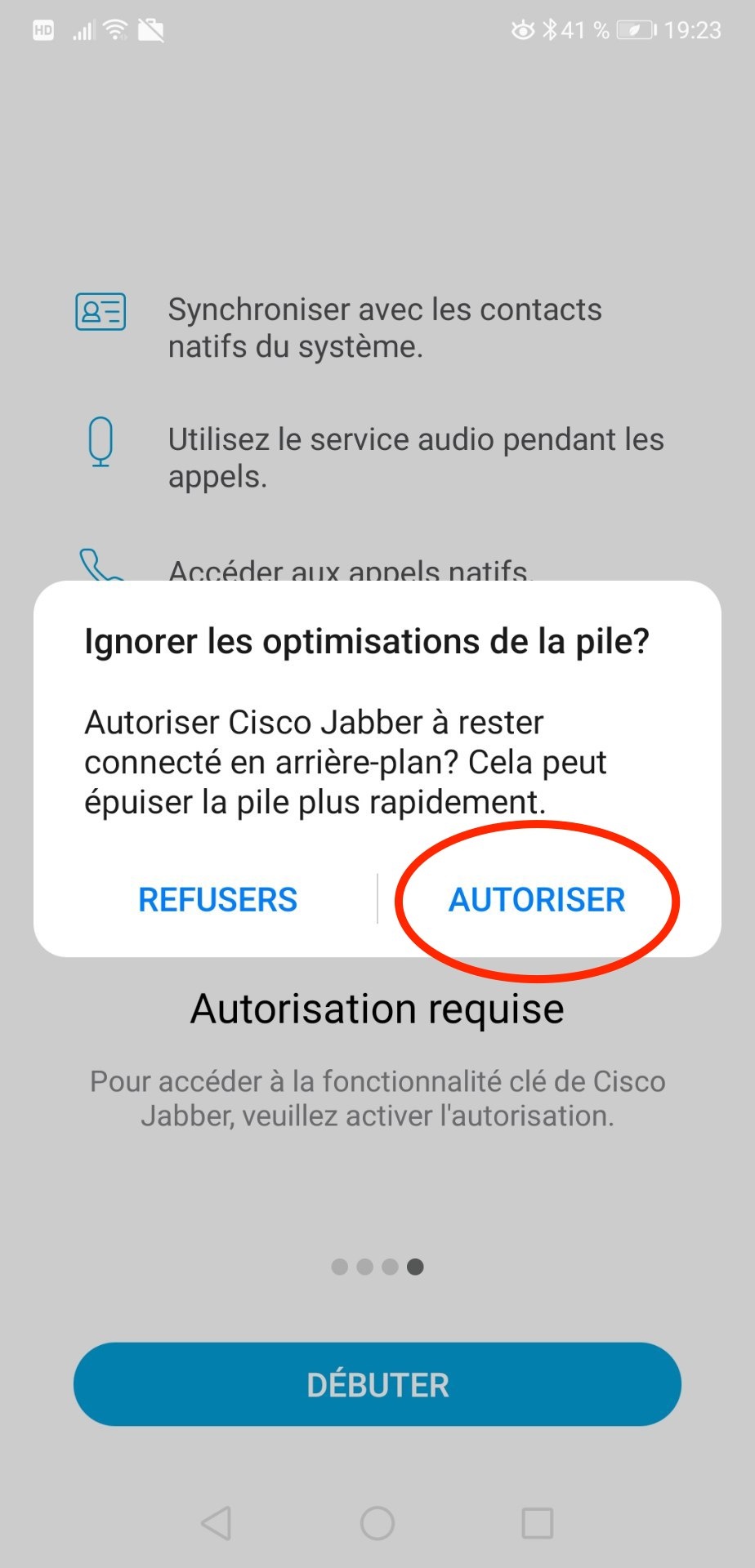Go back using the system back button
Image resolution: width=755 pixels, height=1568 pixels.
coord(217,1523)
